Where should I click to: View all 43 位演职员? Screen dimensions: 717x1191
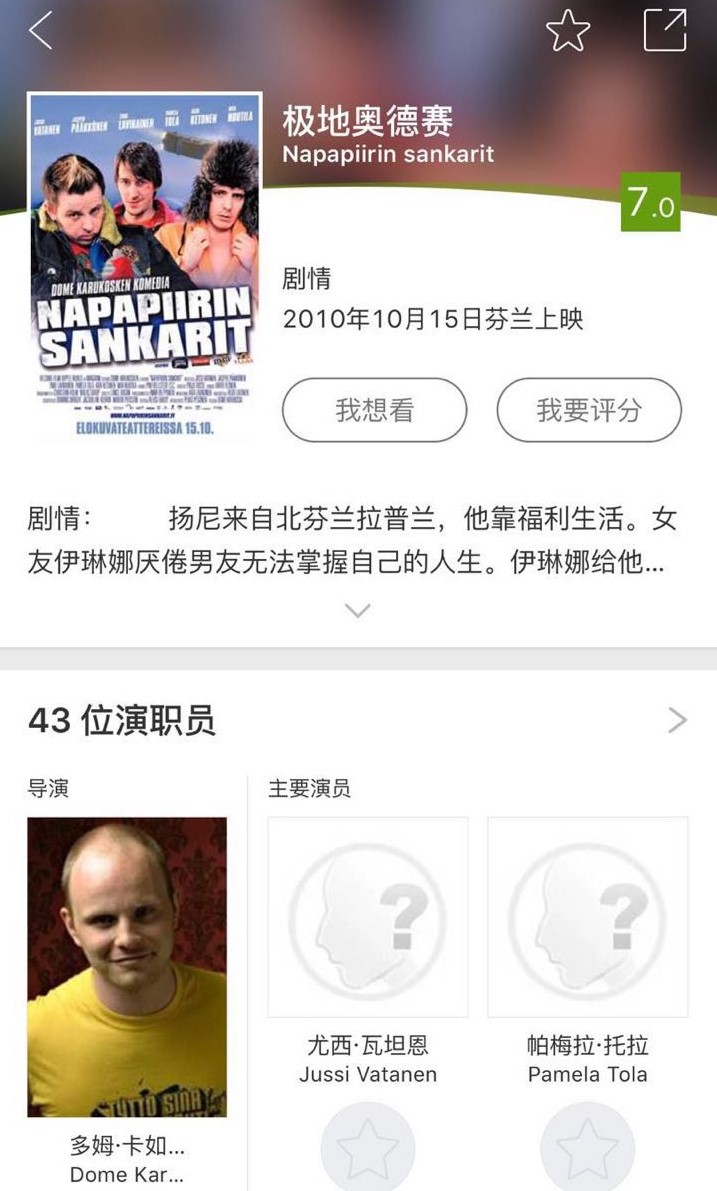pos(677,720)
